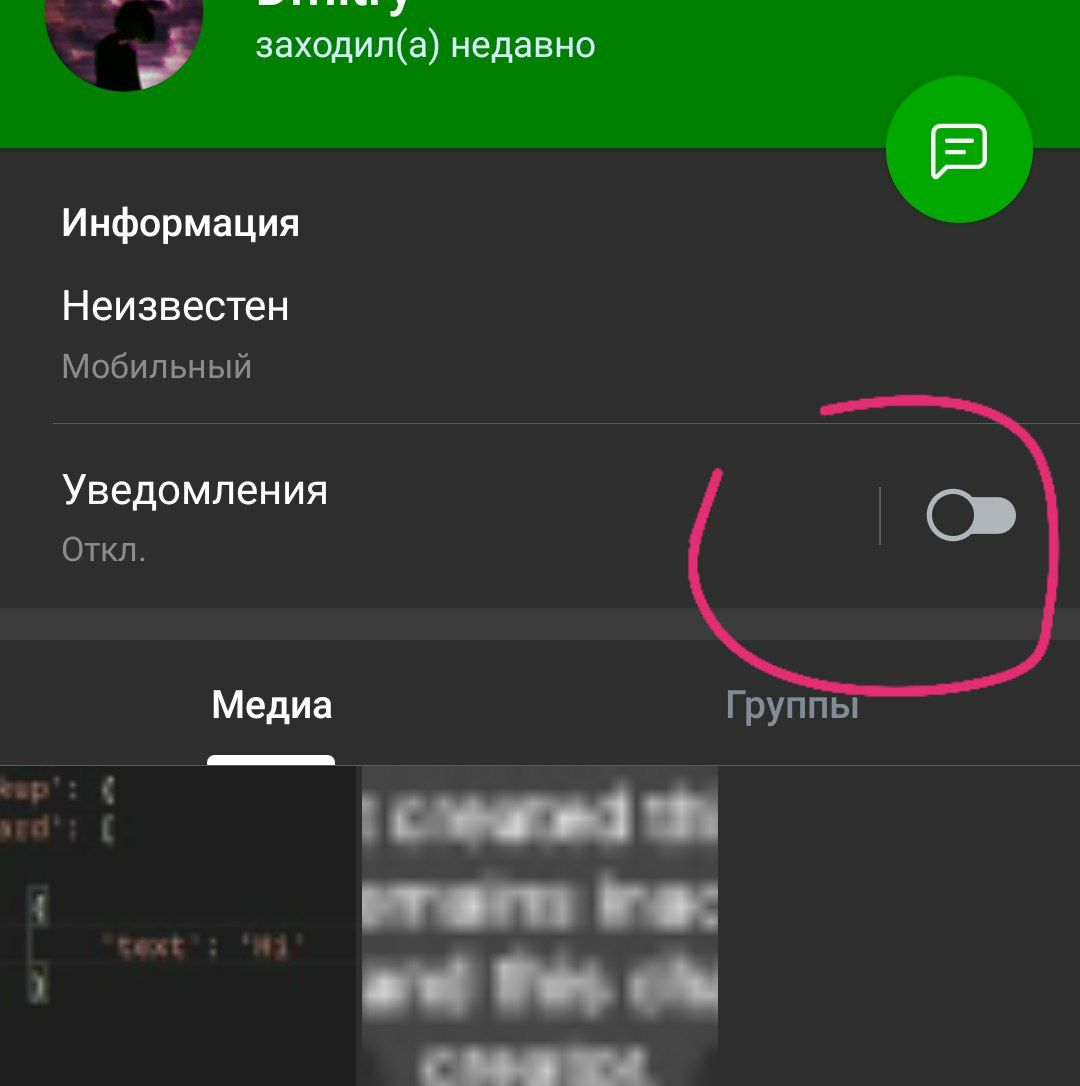Toggle the Уведомления notifications switch
This screenshot has width=1080, height=1086.
pyautogui.click(x=970, y=516)
